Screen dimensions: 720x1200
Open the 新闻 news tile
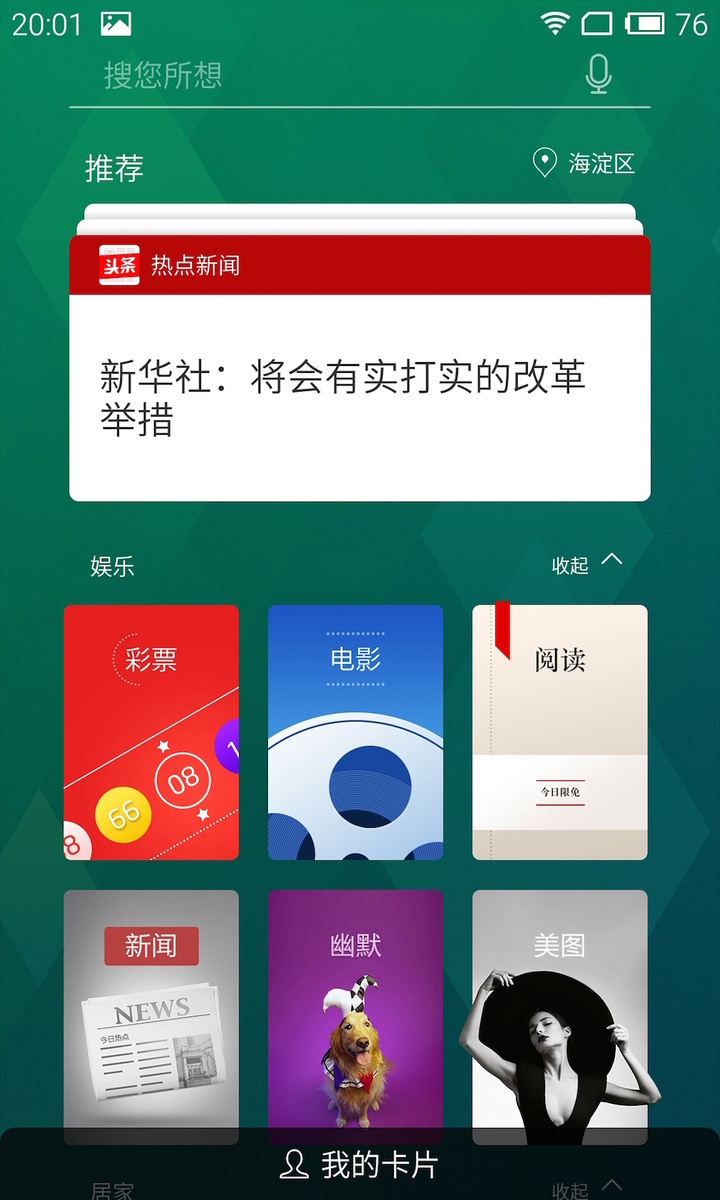[151, 1010]
